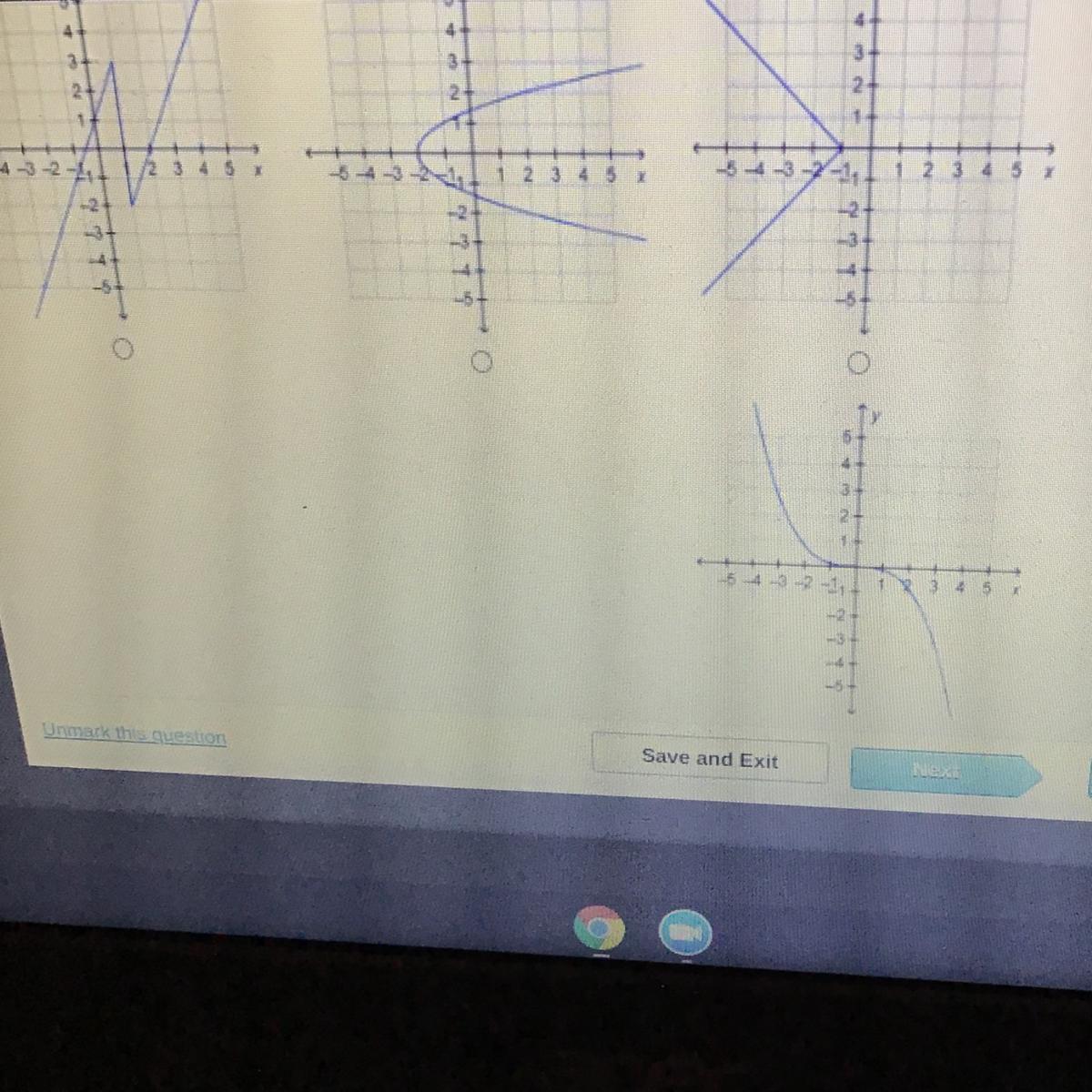Pick the sideways V-shaped graph answer option

pyautogui.click(x=858, y=365)
